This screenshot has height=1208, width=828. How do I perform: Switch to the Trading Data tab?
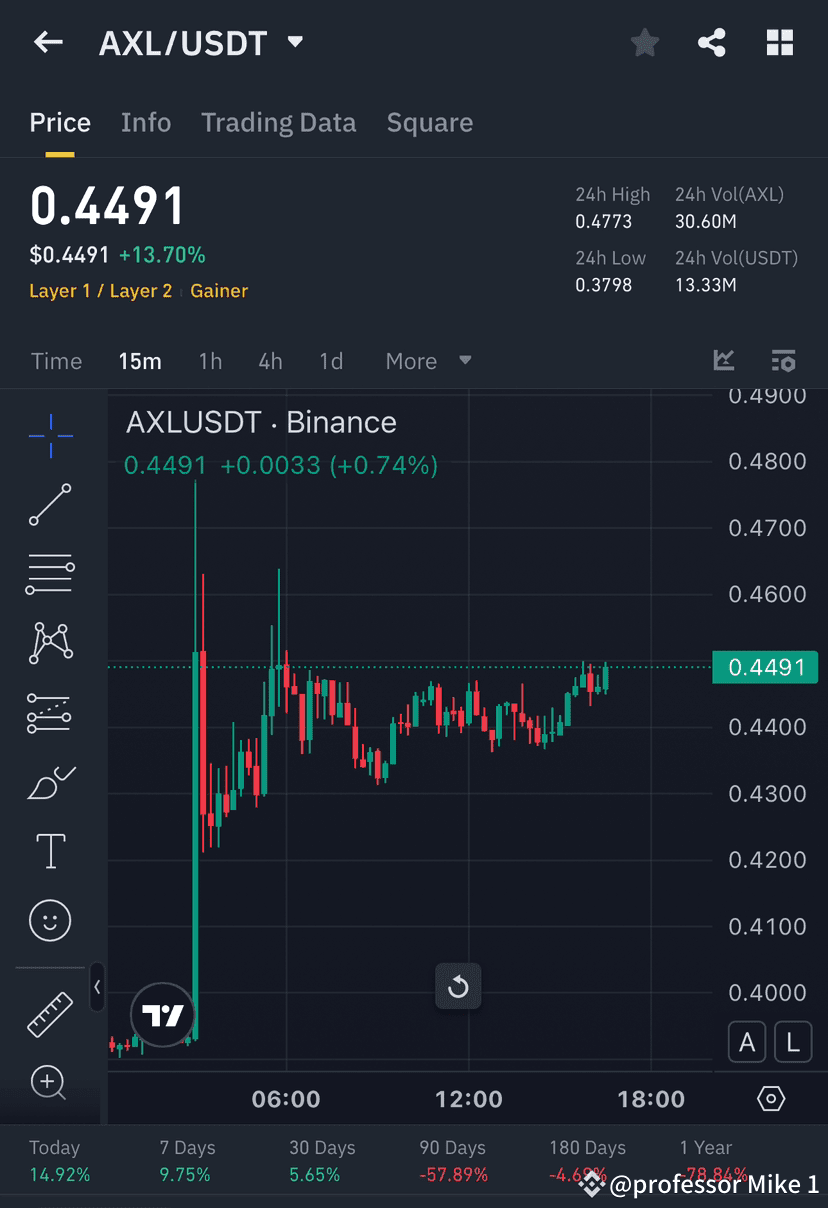pyautogui.click(x=279, y=122)
